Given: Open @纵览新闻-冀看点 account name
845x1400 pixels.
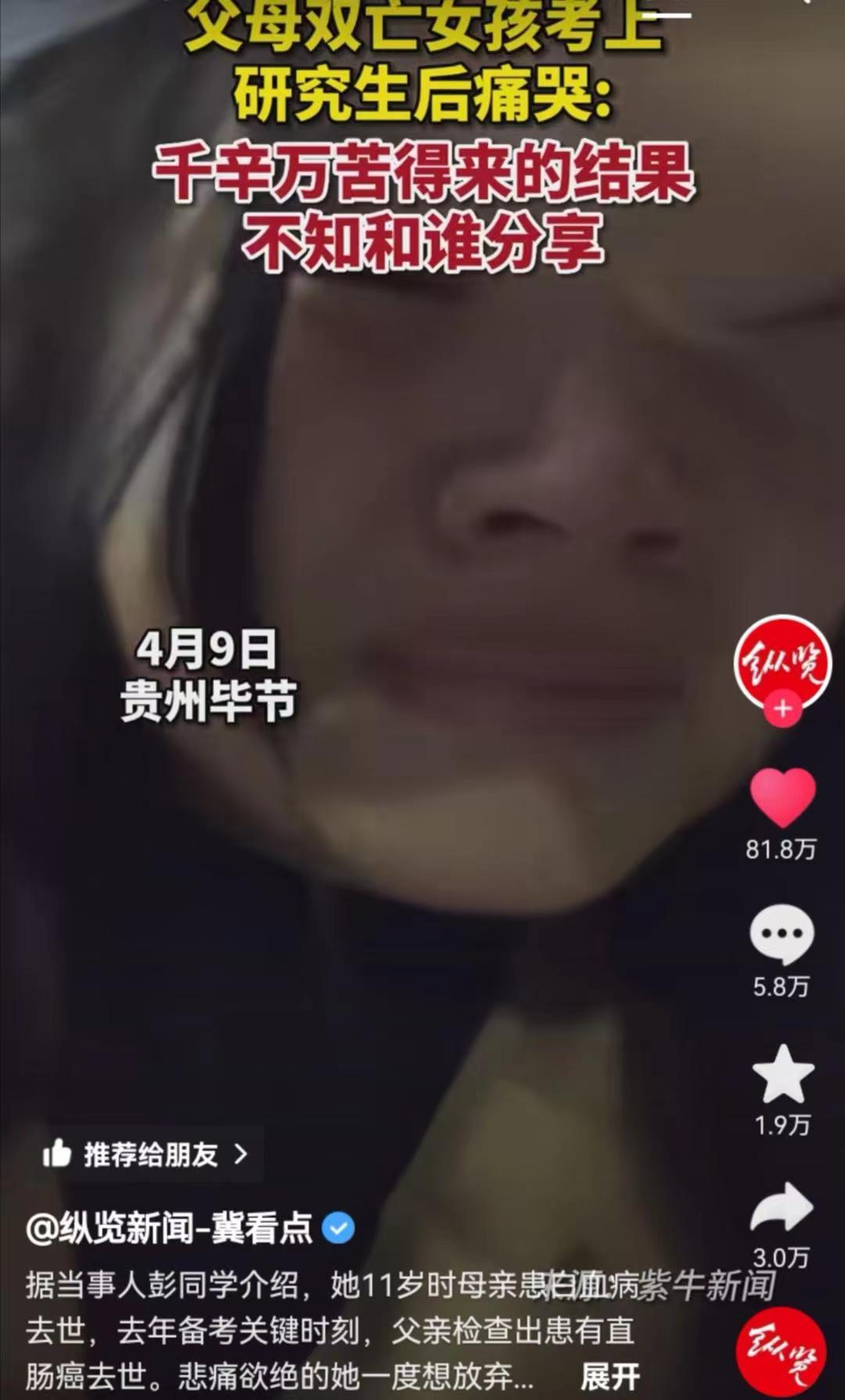Looking at the screenshot, I should 170,1228.
